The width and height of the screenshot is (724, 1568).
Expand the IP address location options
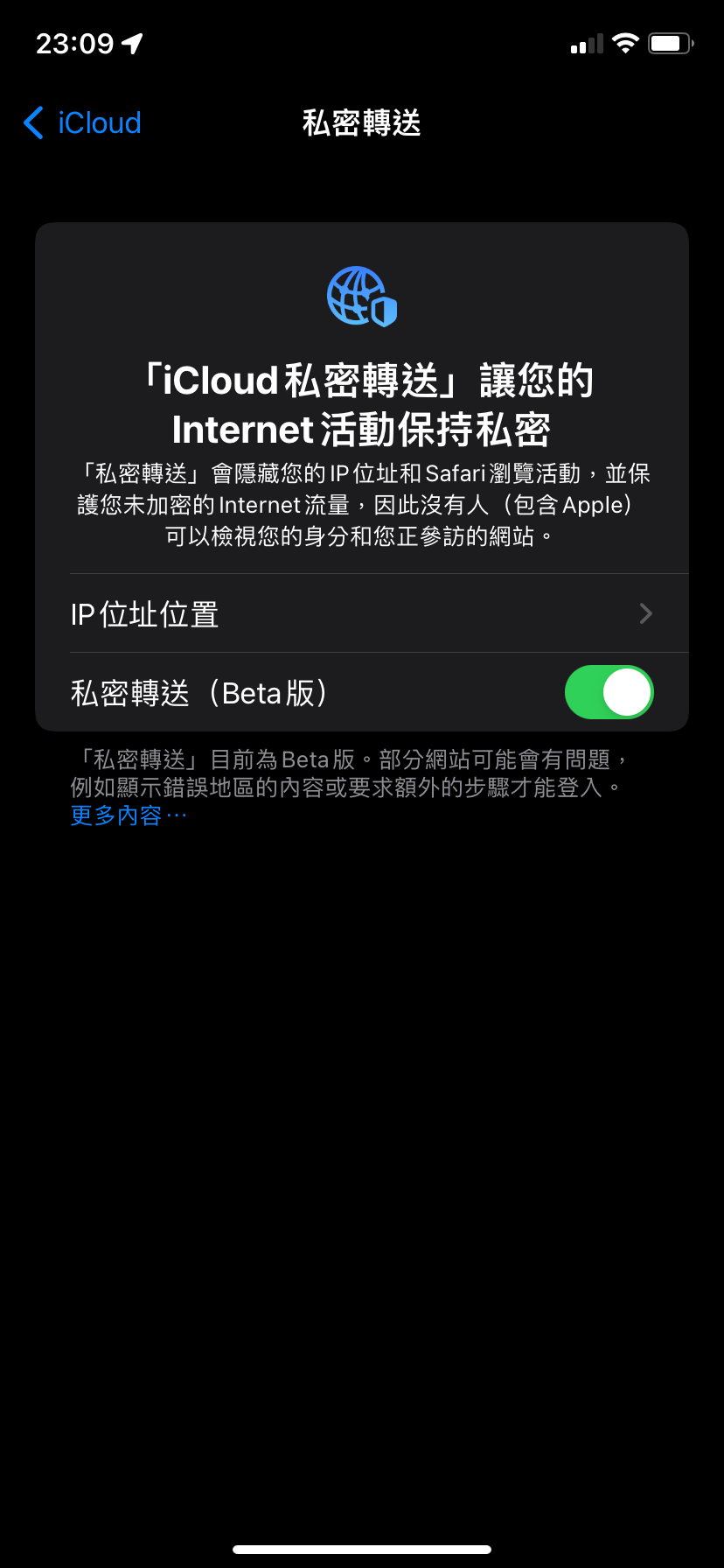click(363, 613)
